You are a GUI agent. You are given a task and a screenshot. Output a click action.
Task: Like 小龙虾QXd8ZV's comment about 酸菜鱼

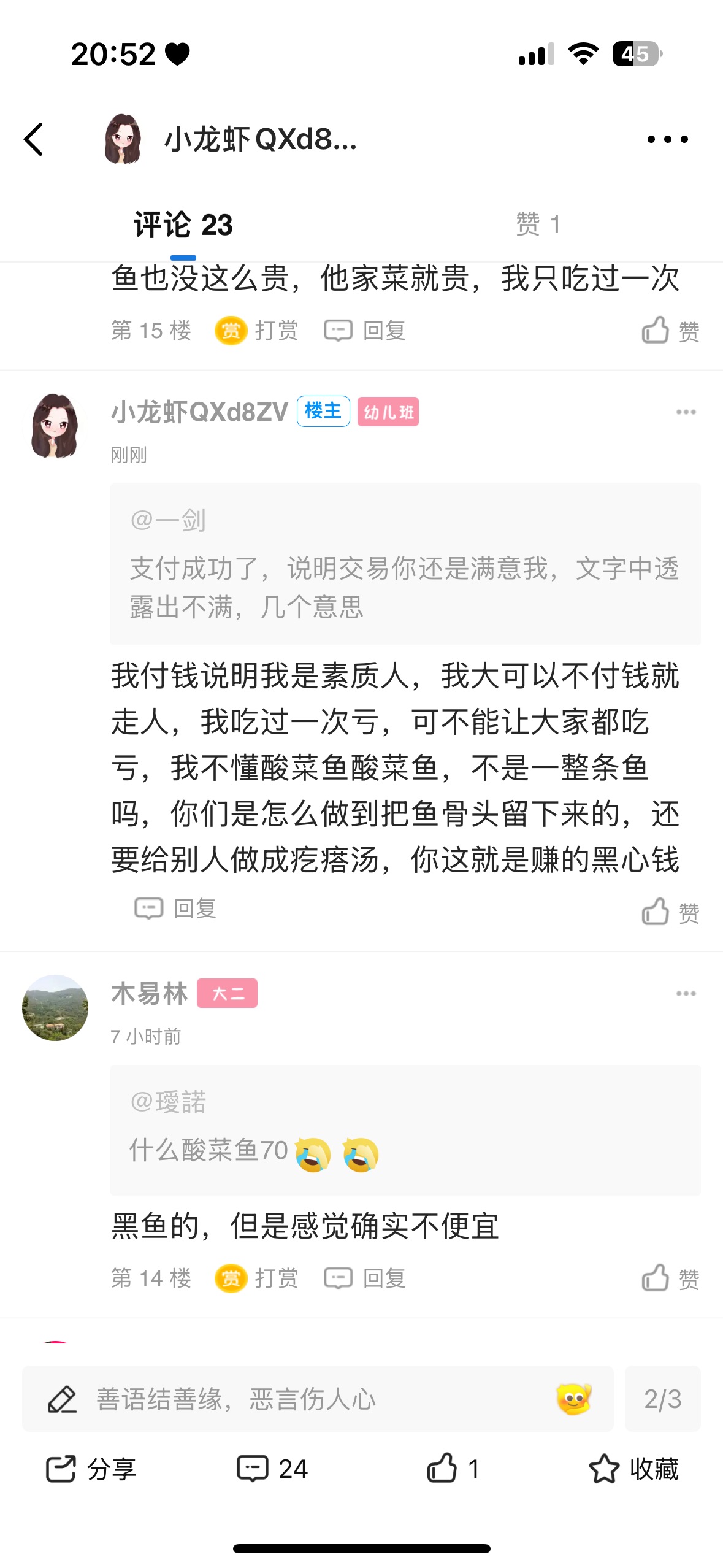point(670,912)
